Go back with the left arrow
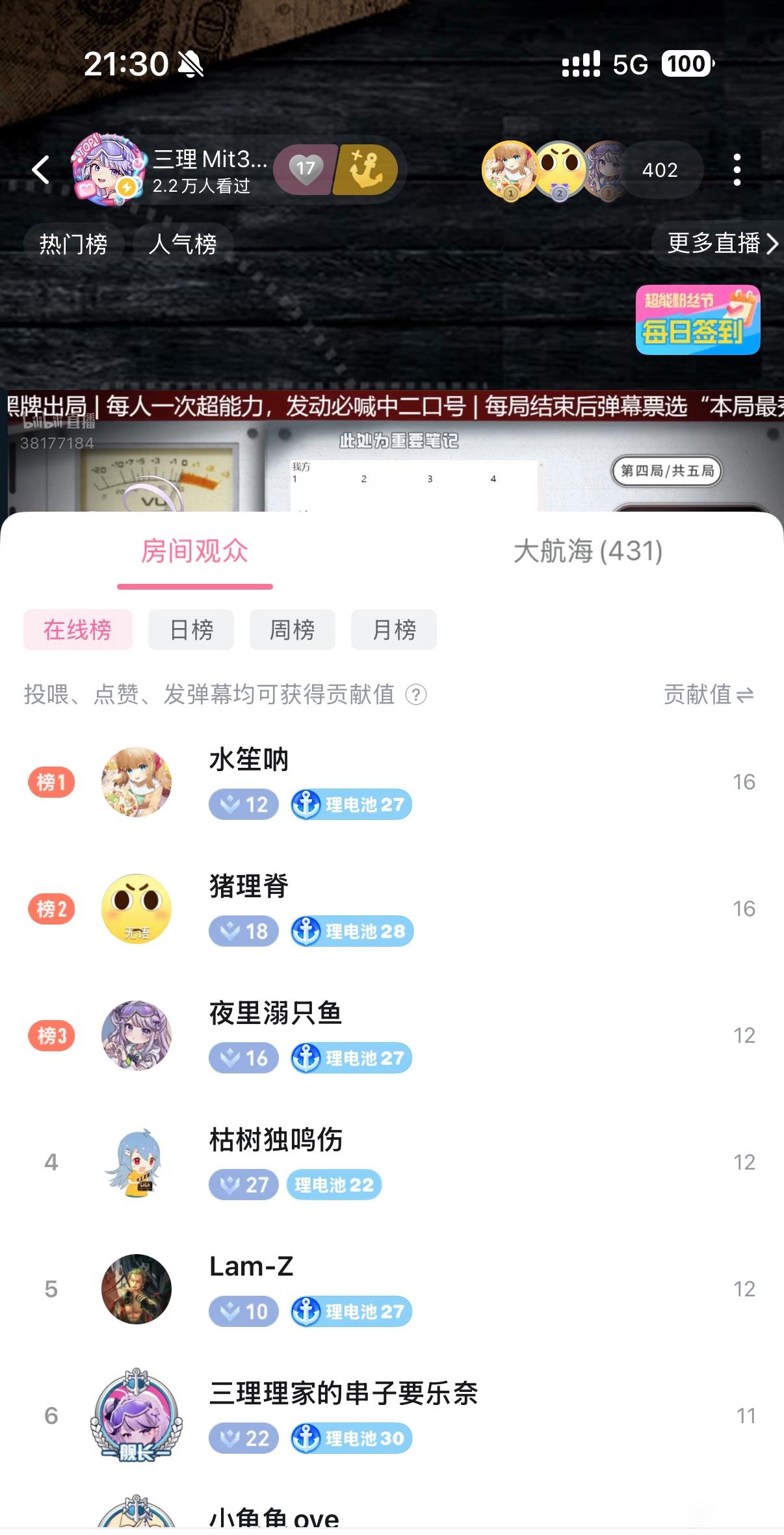 coord(41,170)
